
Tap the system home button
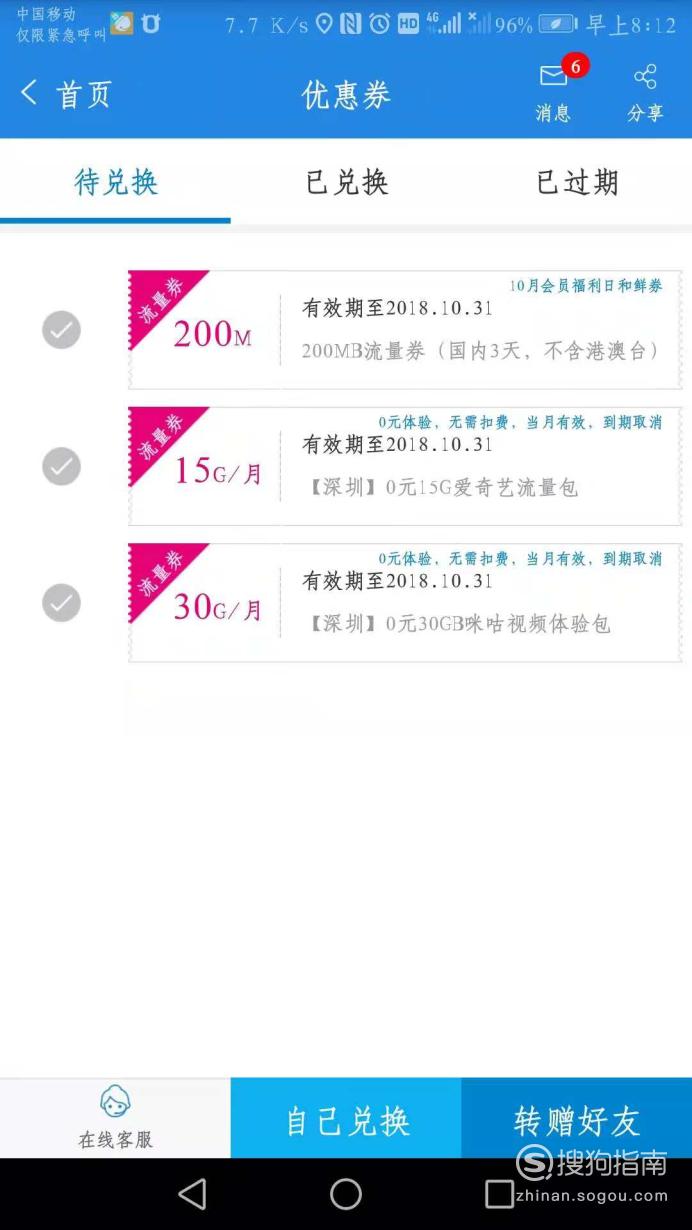pyautogui.click(x=346, y=1194)
